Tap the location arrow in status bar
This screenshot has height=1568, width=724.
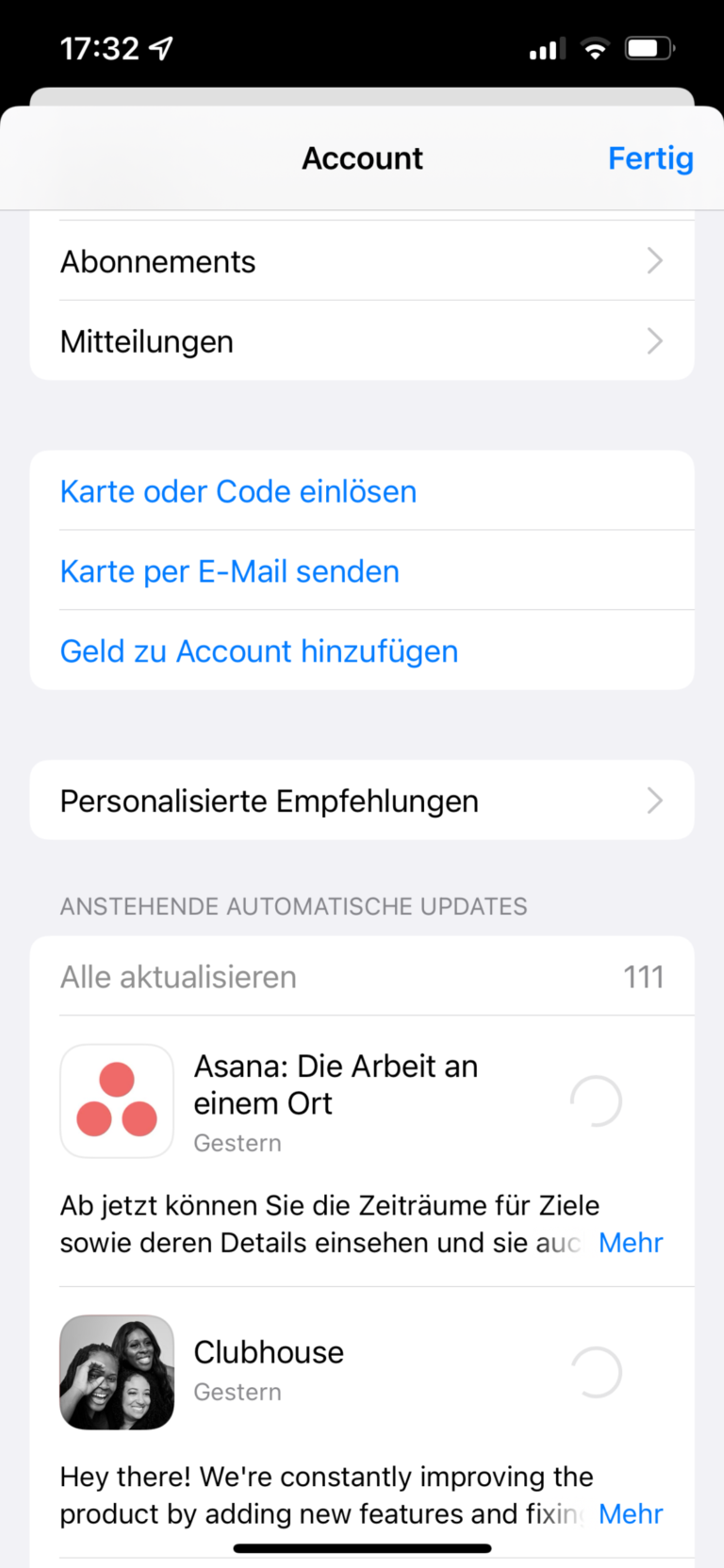(158, 45)
